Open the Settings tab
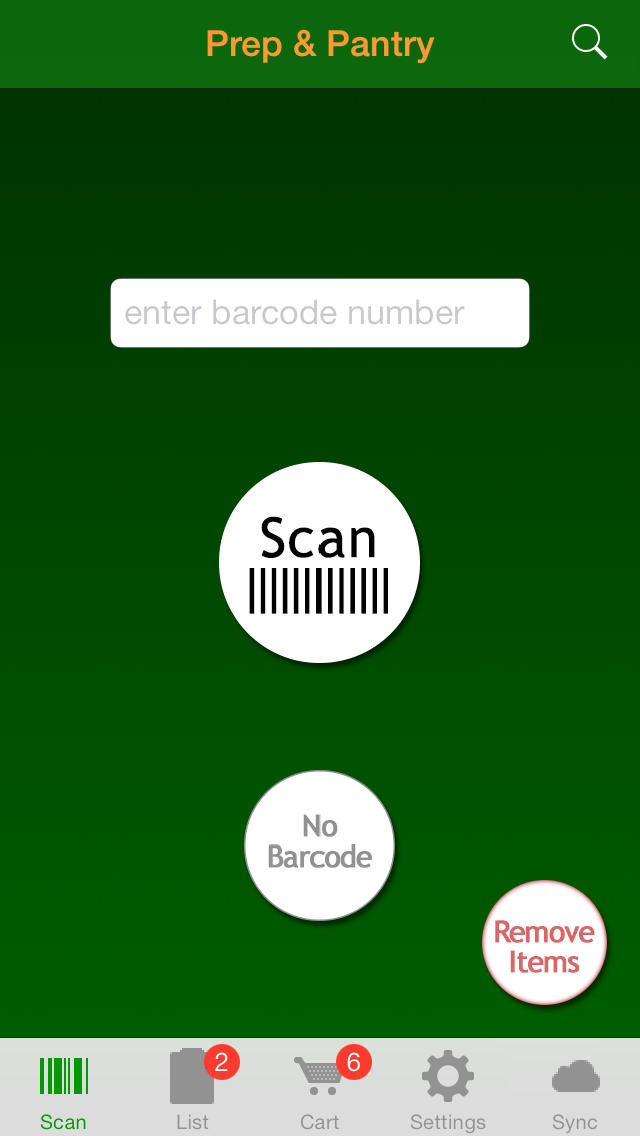 447,1092
